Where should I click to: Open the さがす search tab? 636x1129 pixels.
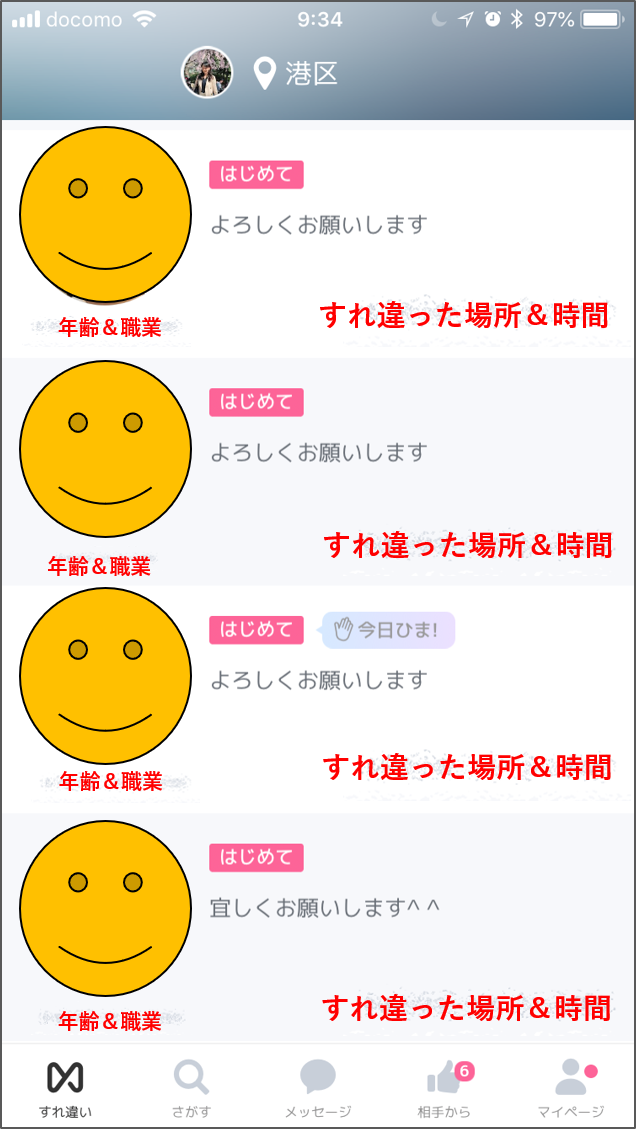[191, 1086]
